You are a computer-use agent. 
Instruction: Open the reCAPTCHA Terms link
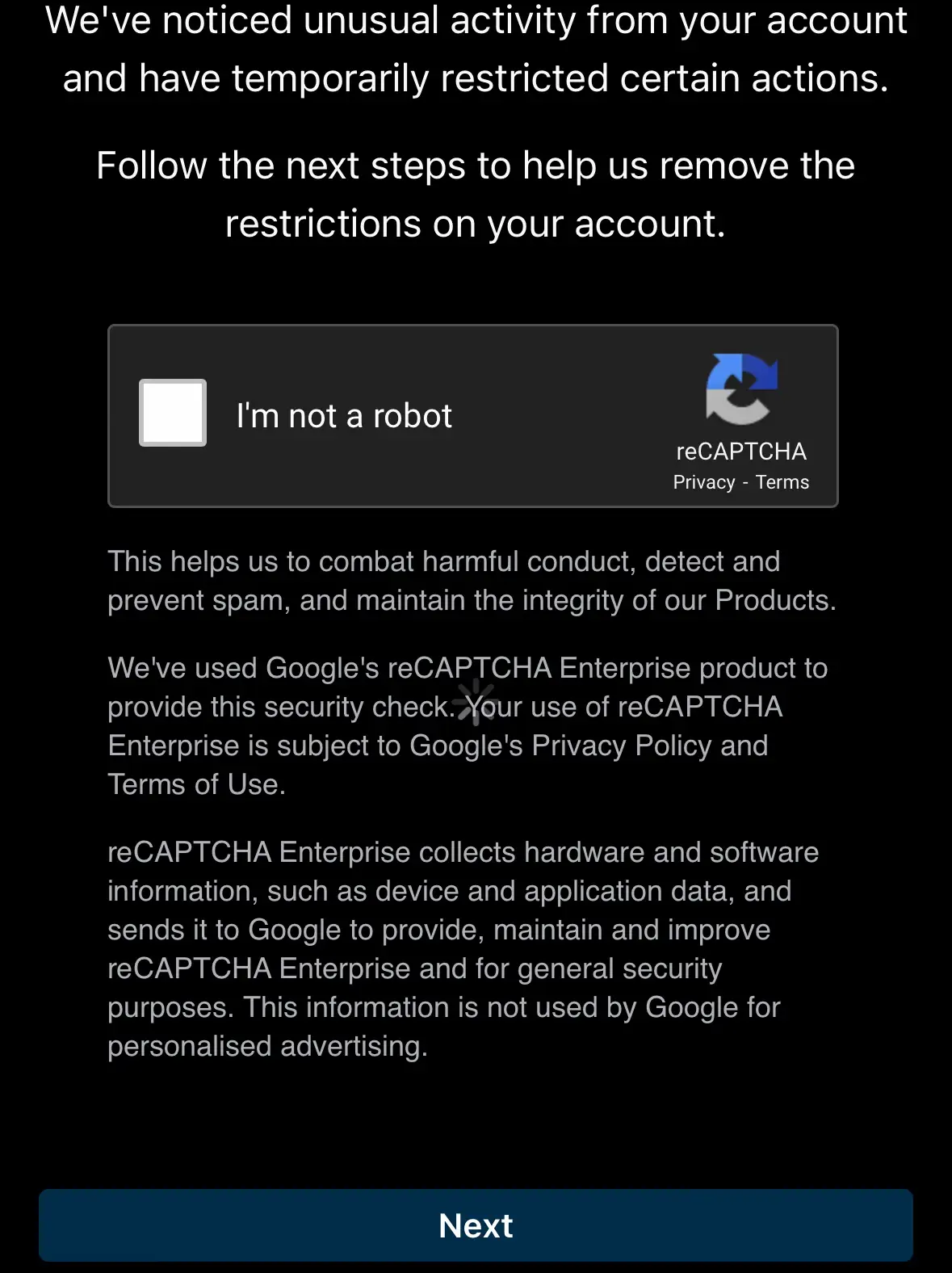click(x=782, y=482)
